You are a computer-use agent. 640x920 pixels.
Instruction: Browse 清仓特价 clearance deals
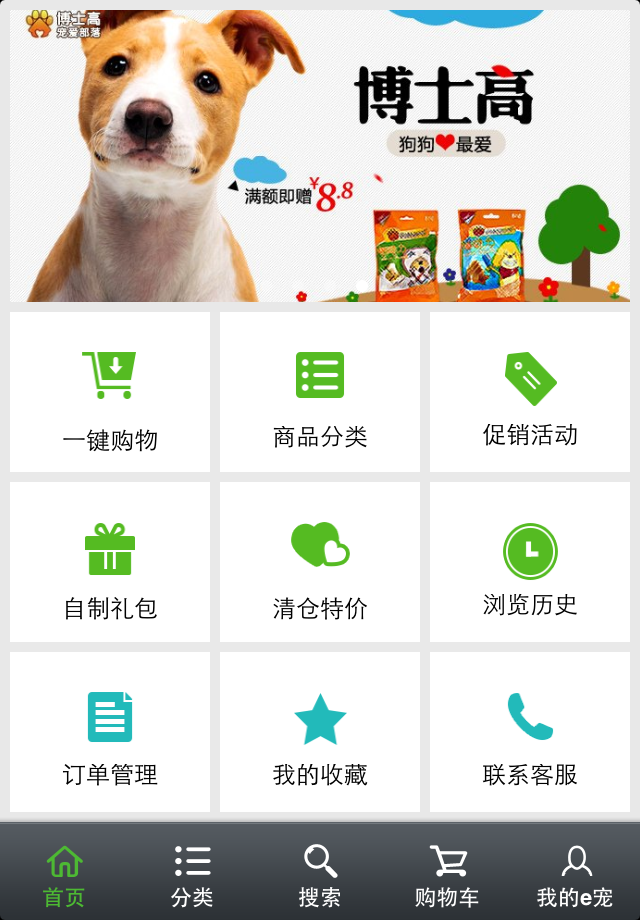tap(320, 562)
